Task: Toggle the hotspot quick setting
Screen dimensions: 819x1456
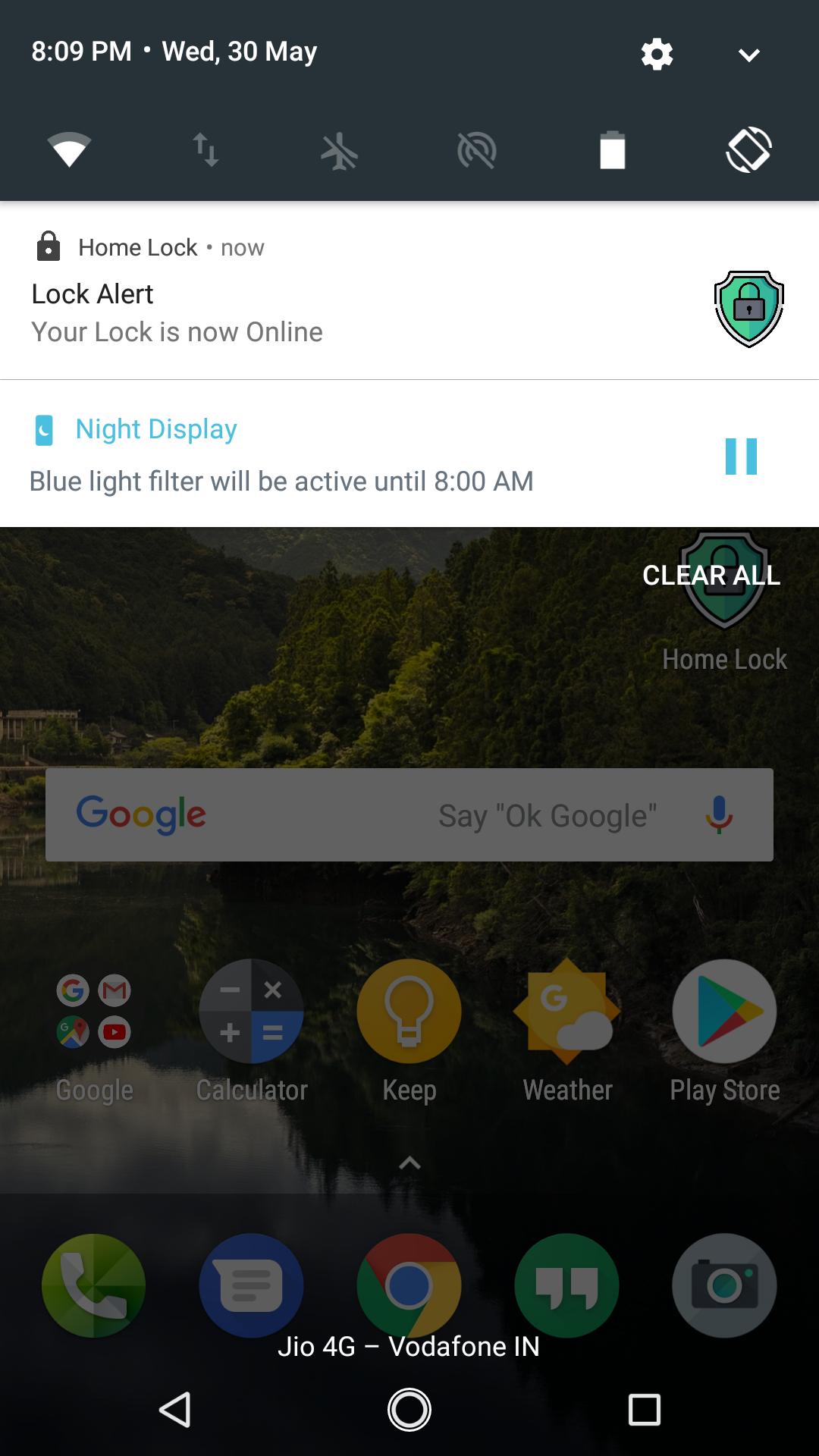Action: [x=477, y=150]
